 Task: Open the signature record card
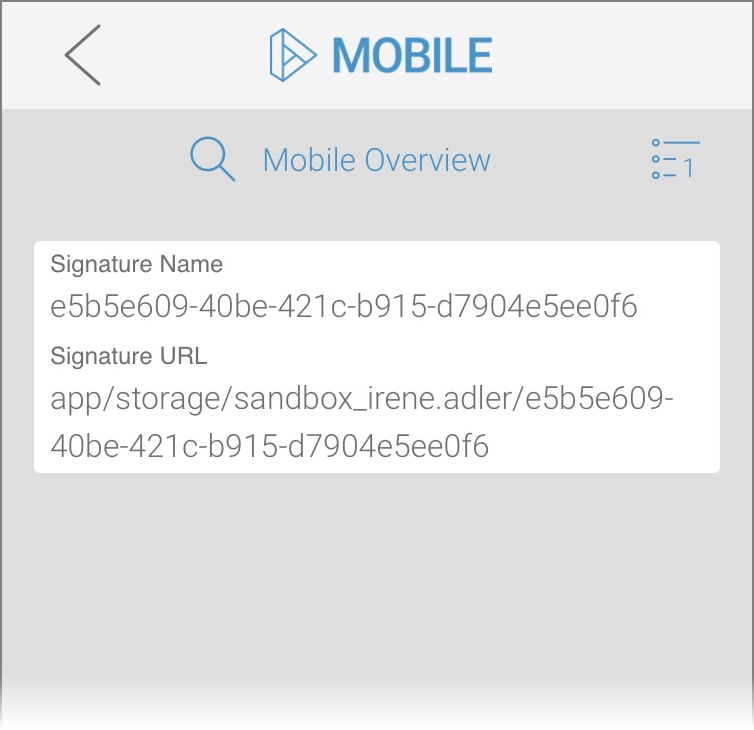coord(377,356)
